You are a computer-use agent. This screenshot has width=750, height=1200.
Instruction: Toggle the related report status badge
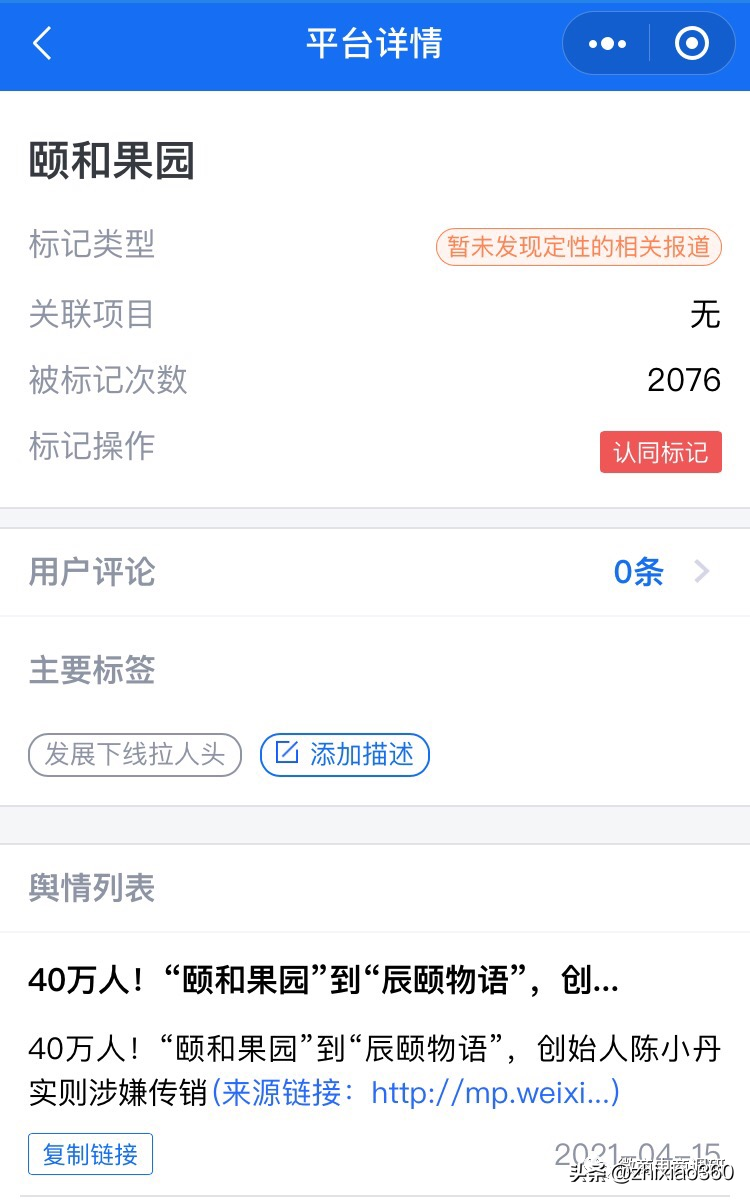click(578, 246)
